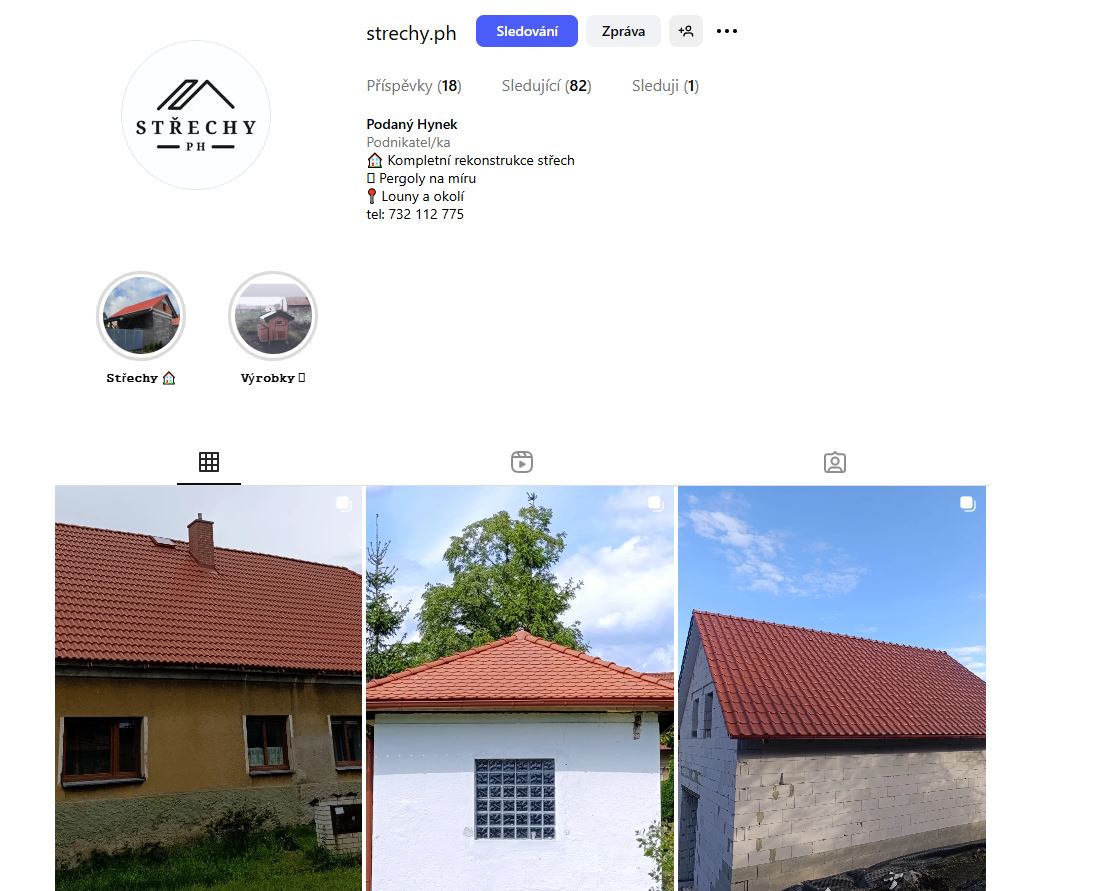Tap the Sledování following button

526,31
